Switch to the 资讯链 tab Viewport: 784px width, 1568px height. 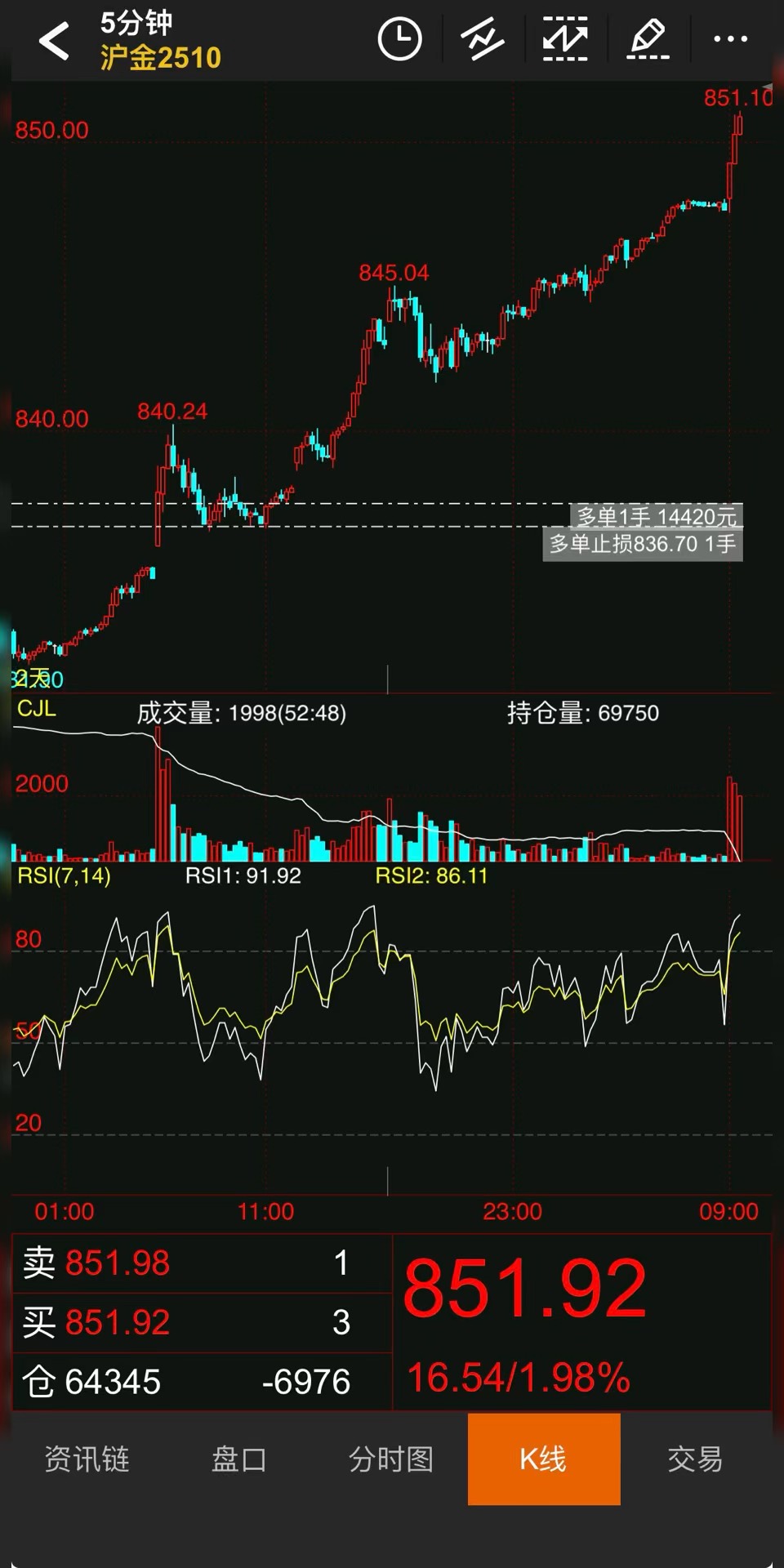(x=87, y=1459)
